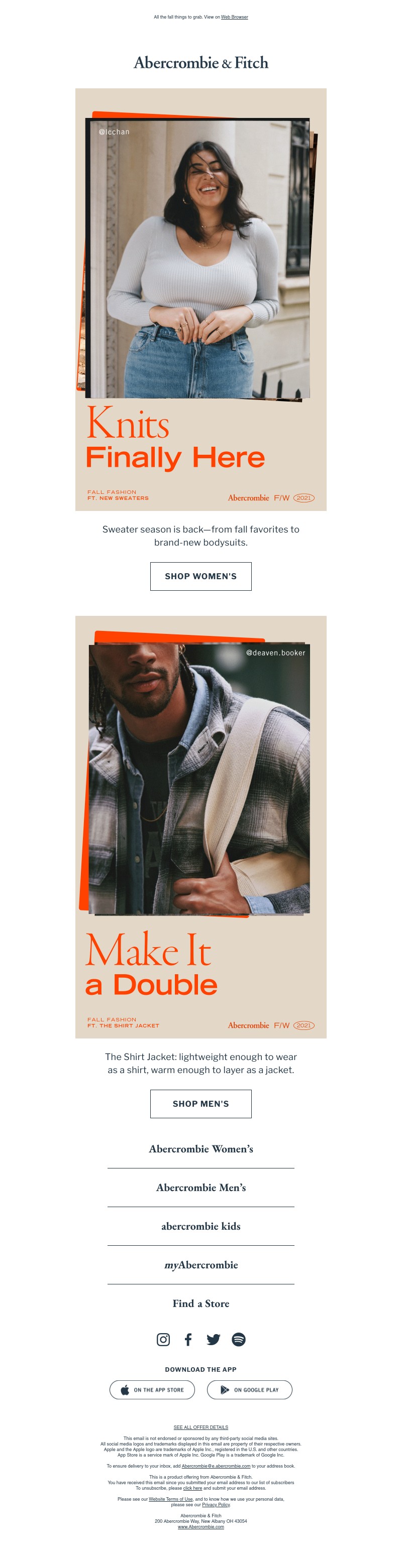This screenshot has width=402, height=1568.
Task: Select Find a Store
Action: click(200, 1303)
